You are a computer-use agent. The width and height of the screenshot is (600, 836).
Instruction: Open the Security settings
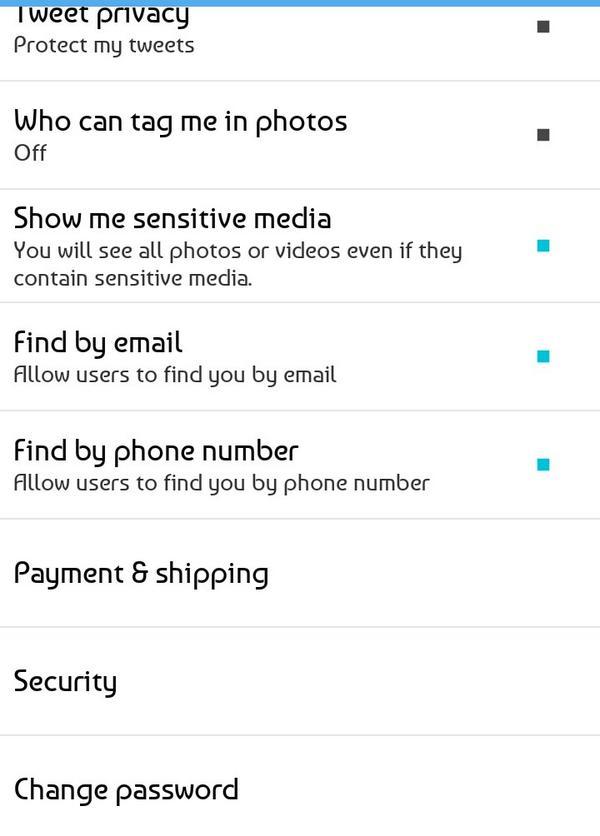(x=66, y=682)
